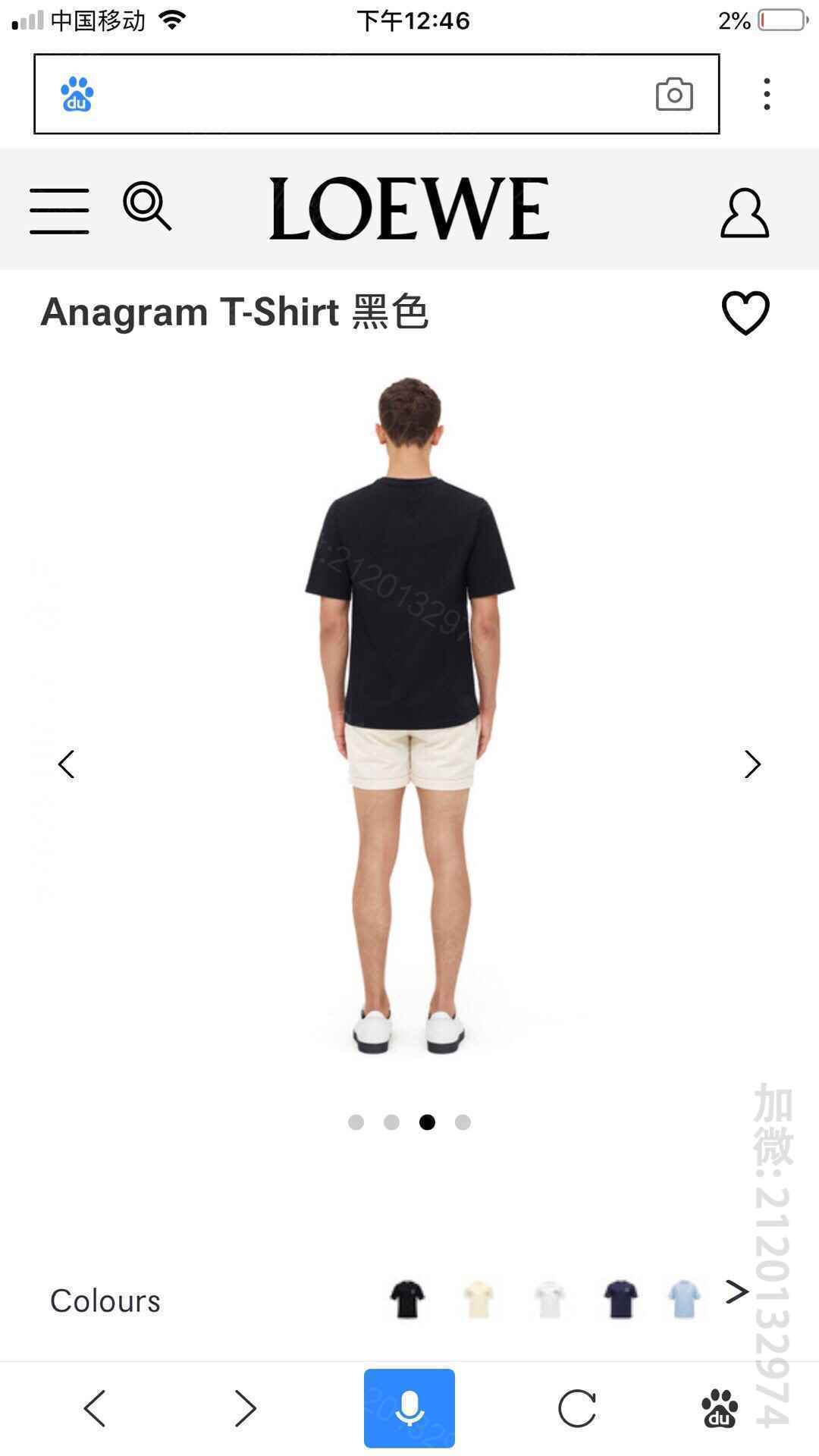Show the next product photo
Viewport: 819px width, 1456px height.
(x=752, y=764)
